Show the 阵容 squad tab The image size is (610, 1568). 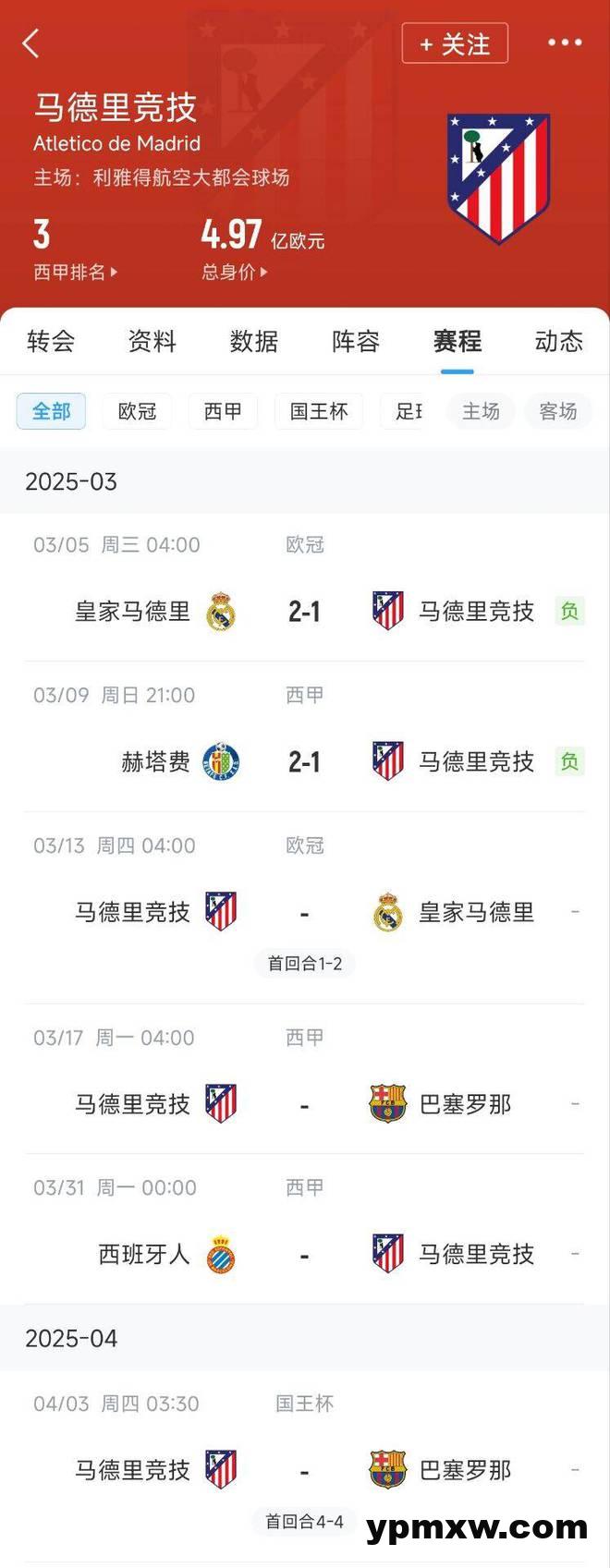click(x=356, y=341)
